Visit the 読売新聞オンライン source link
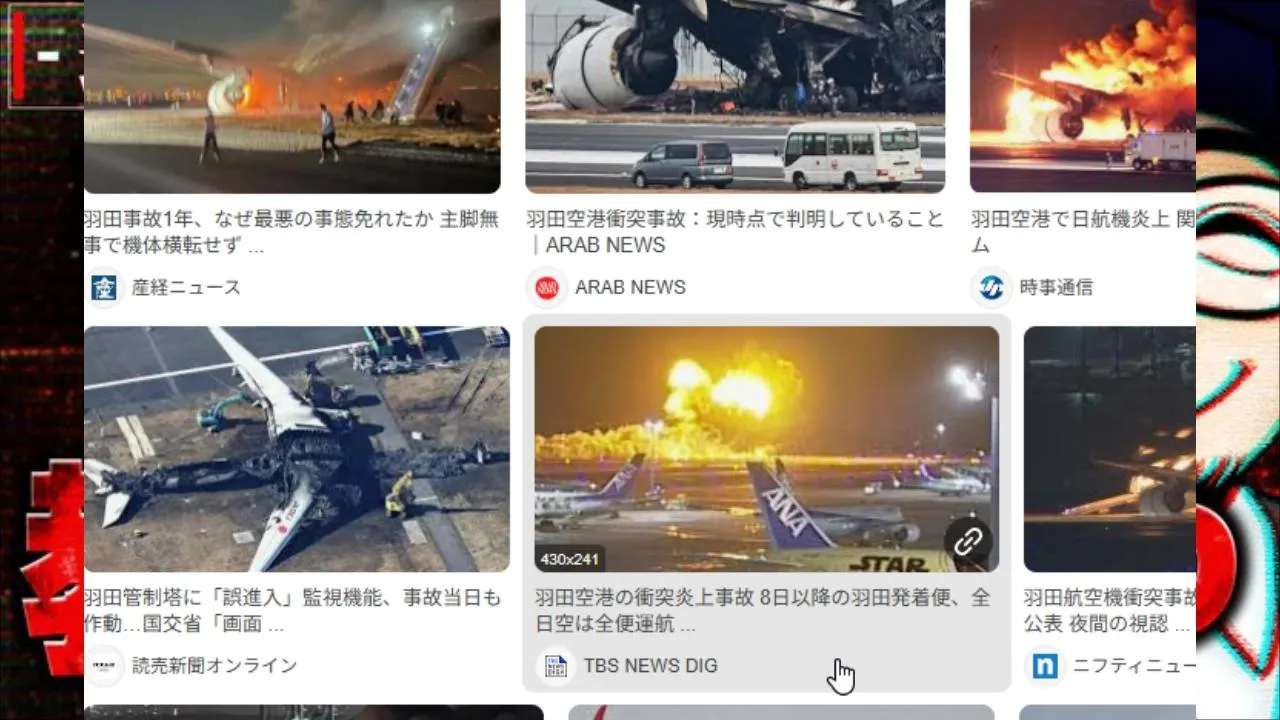Viewport: 1280px width, 720px height. click(214, 666)
